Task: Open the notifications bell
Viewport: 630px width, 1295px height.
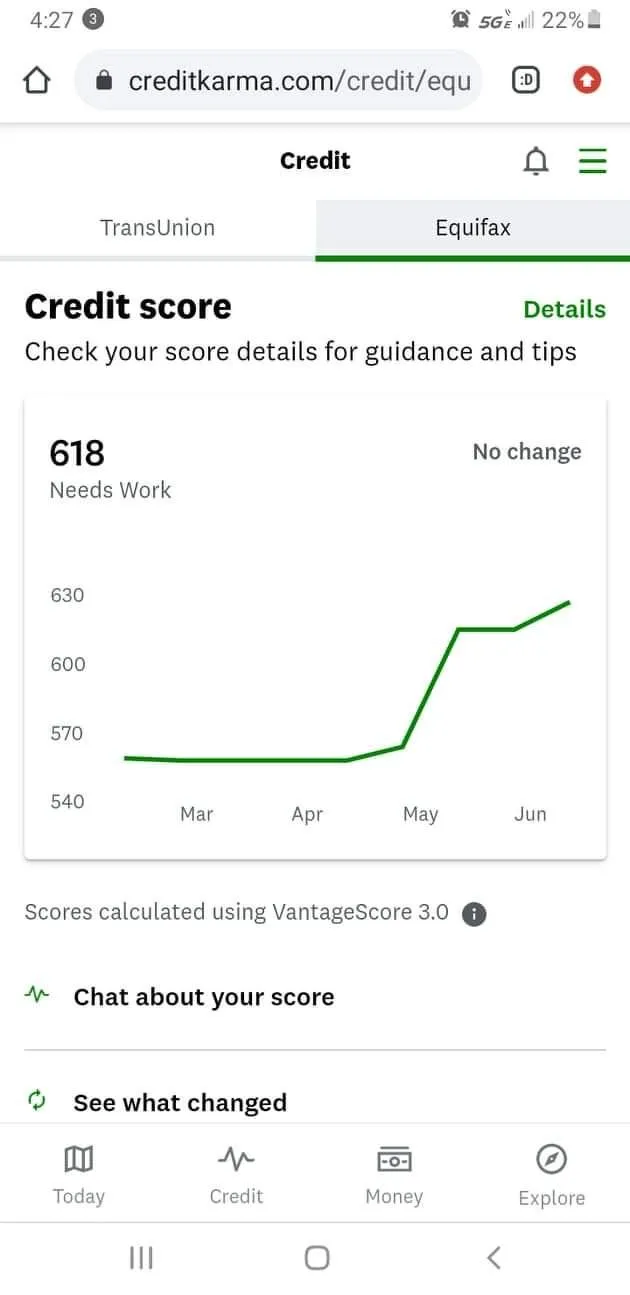Action: click(x=536, y=161)
